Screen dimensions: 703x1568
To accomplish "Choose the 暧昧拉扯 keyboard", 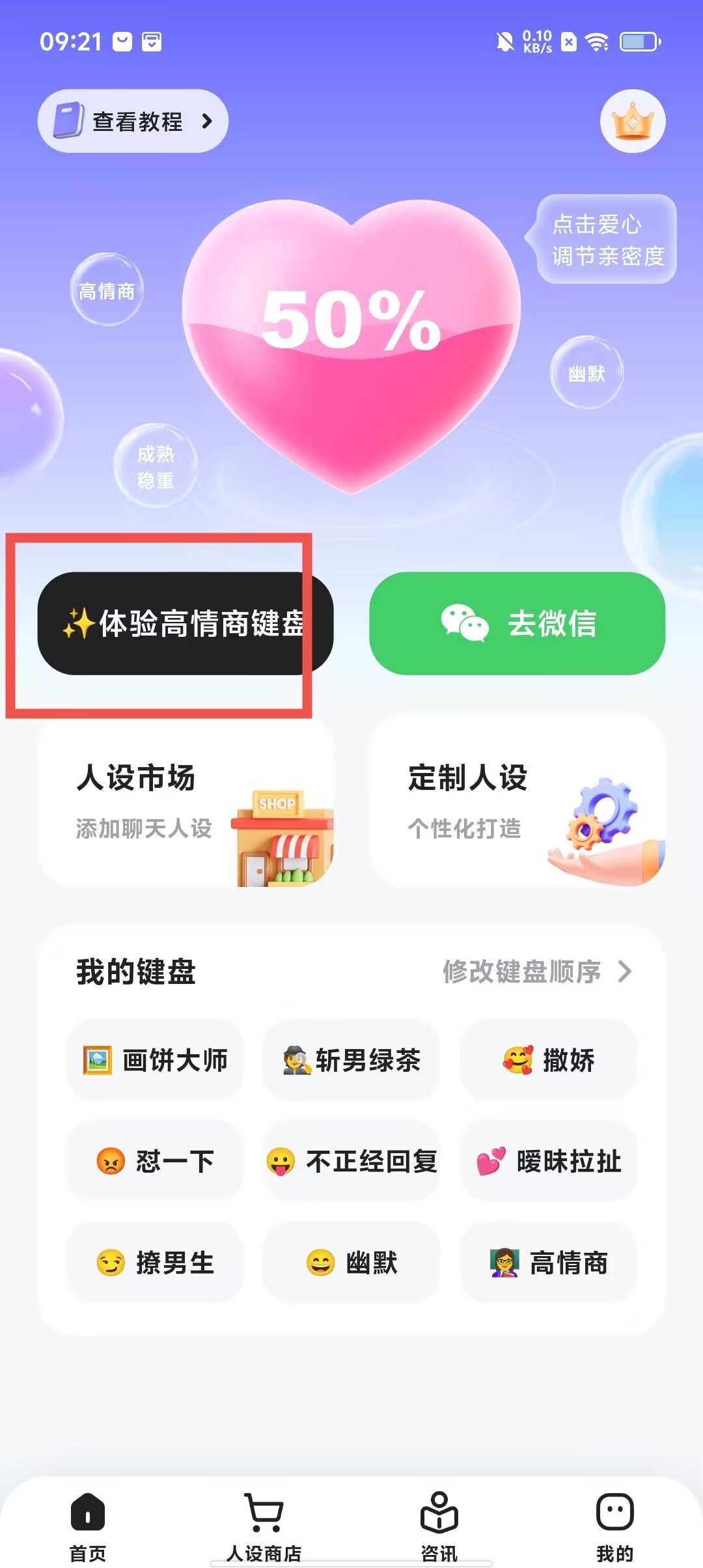I will pos(548,1161).
